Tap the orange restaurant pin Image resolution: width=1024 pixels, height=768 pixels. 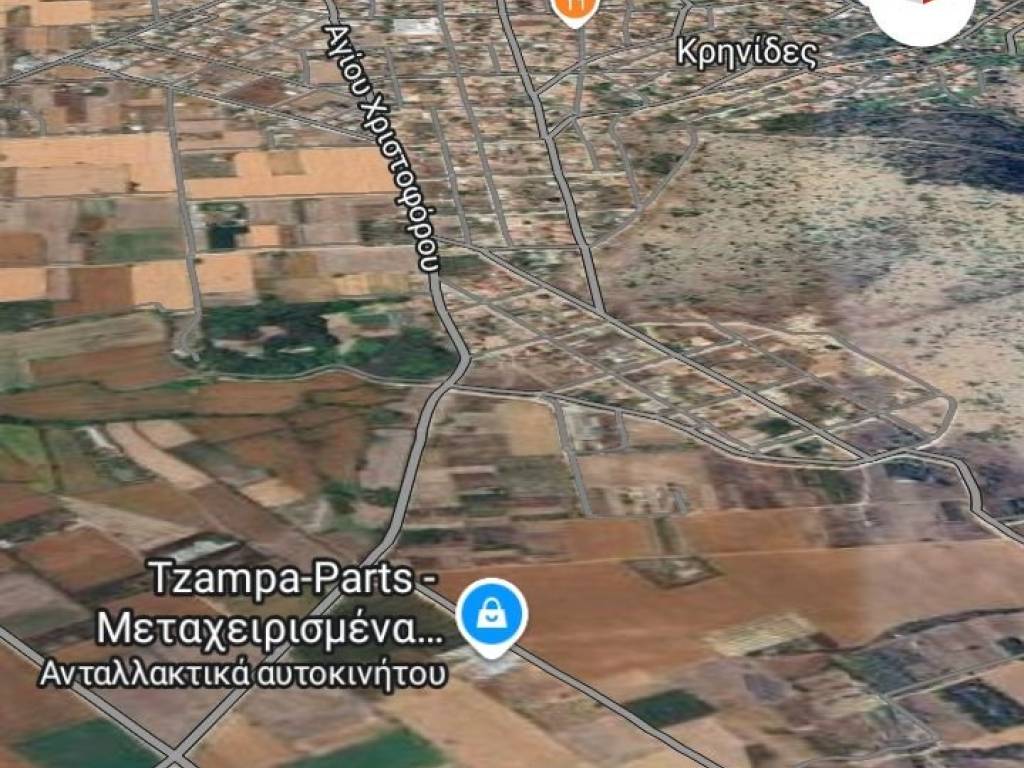(x=574, y=9)
